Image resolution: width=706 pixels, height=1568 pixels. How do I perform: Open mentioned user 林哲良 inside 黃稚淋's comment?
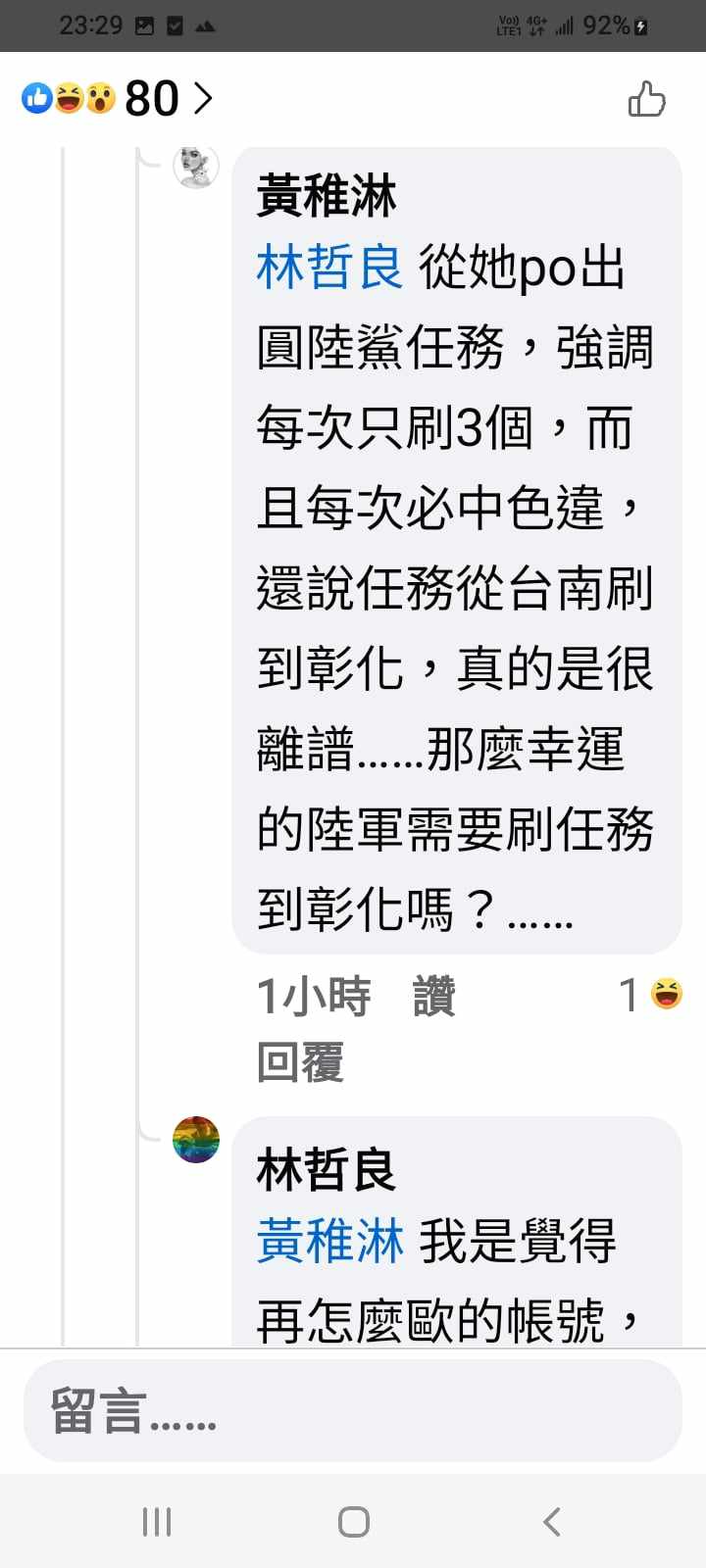click(x=329, y=268)
